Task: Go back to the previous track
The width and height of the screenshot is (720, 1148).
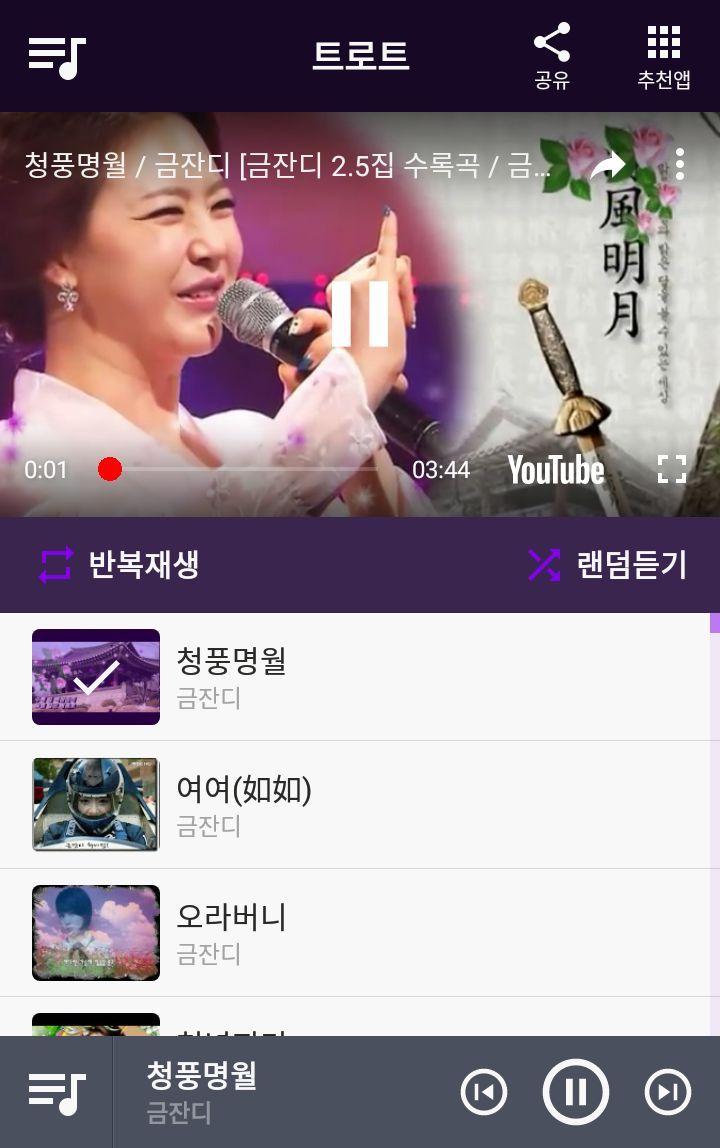Action: point(483,1092)
